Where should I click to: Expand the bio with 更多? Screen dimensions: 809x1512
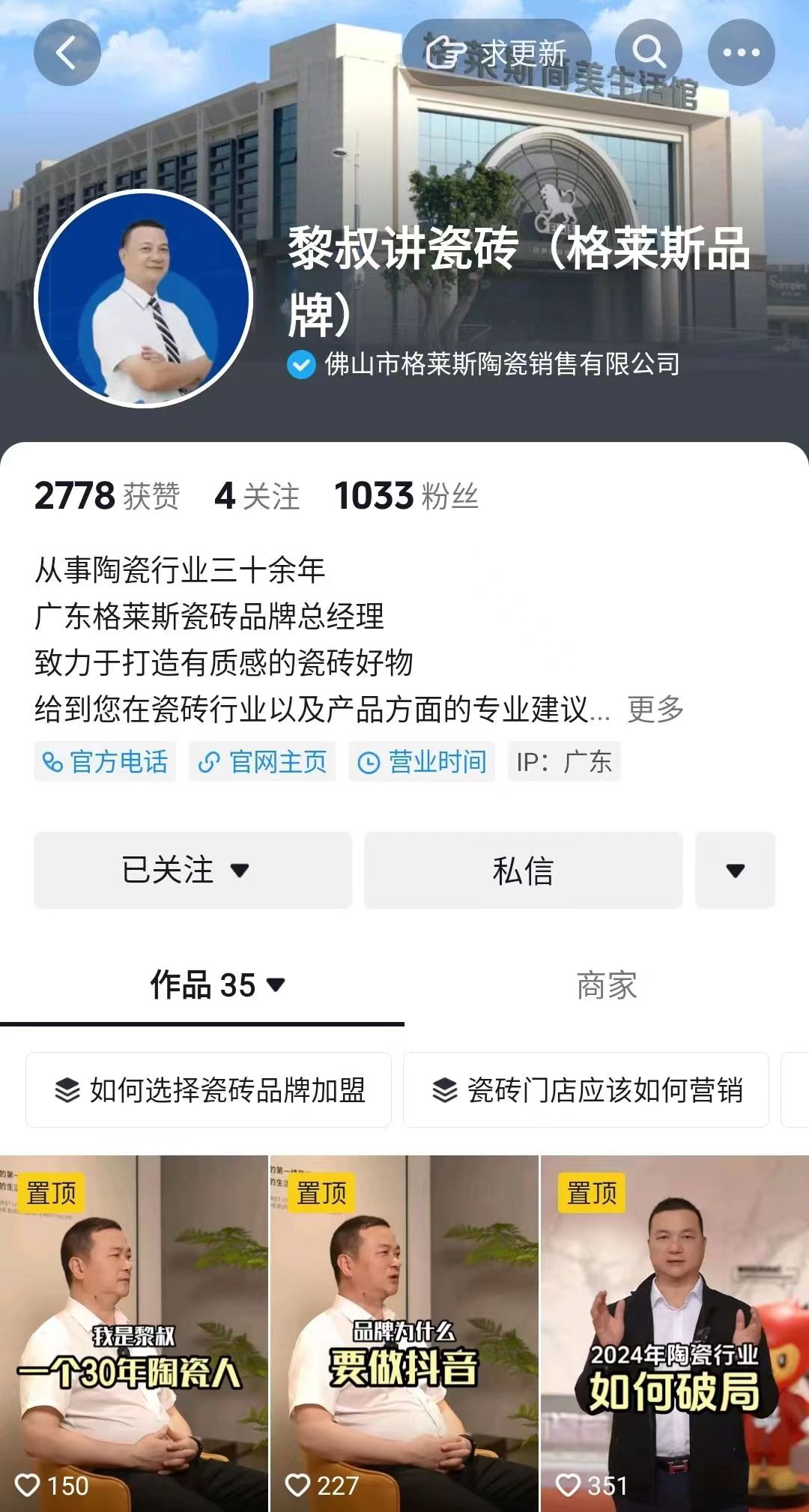click(655, 709)
